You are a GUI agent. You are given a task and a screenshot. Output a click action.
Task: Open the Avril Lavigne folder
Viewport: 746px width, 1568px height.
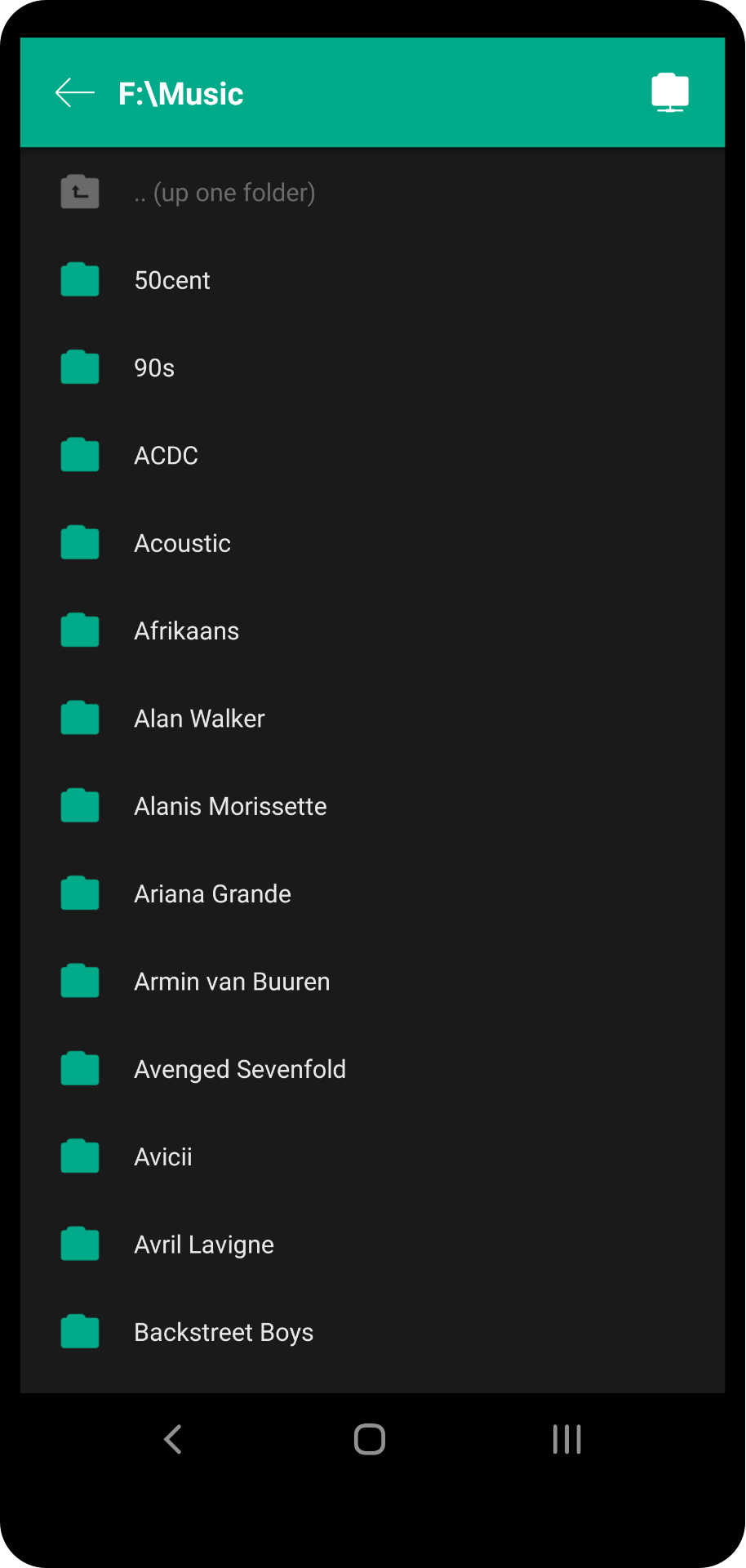372,1245
